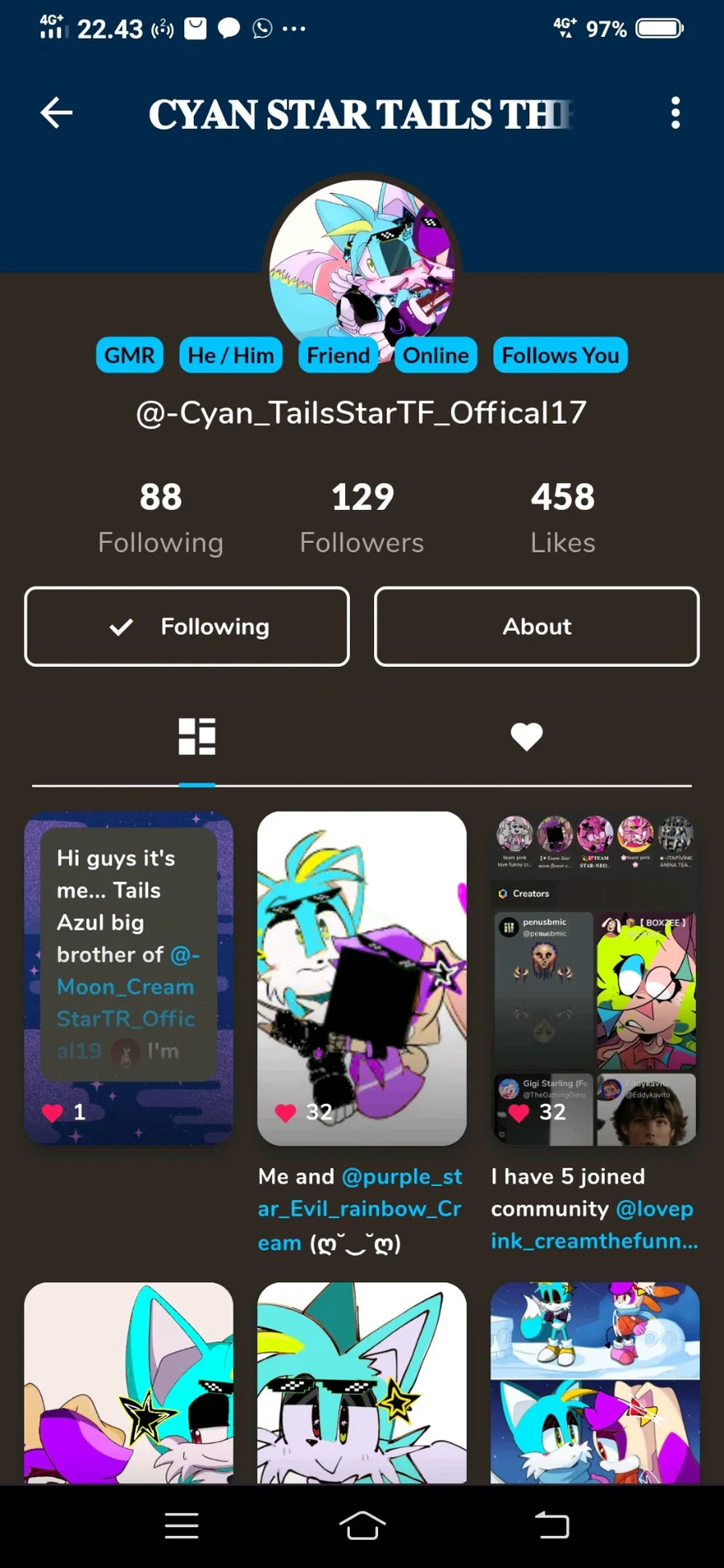Open the About section
The image size is (724, 1568).
tap(537, 627)
